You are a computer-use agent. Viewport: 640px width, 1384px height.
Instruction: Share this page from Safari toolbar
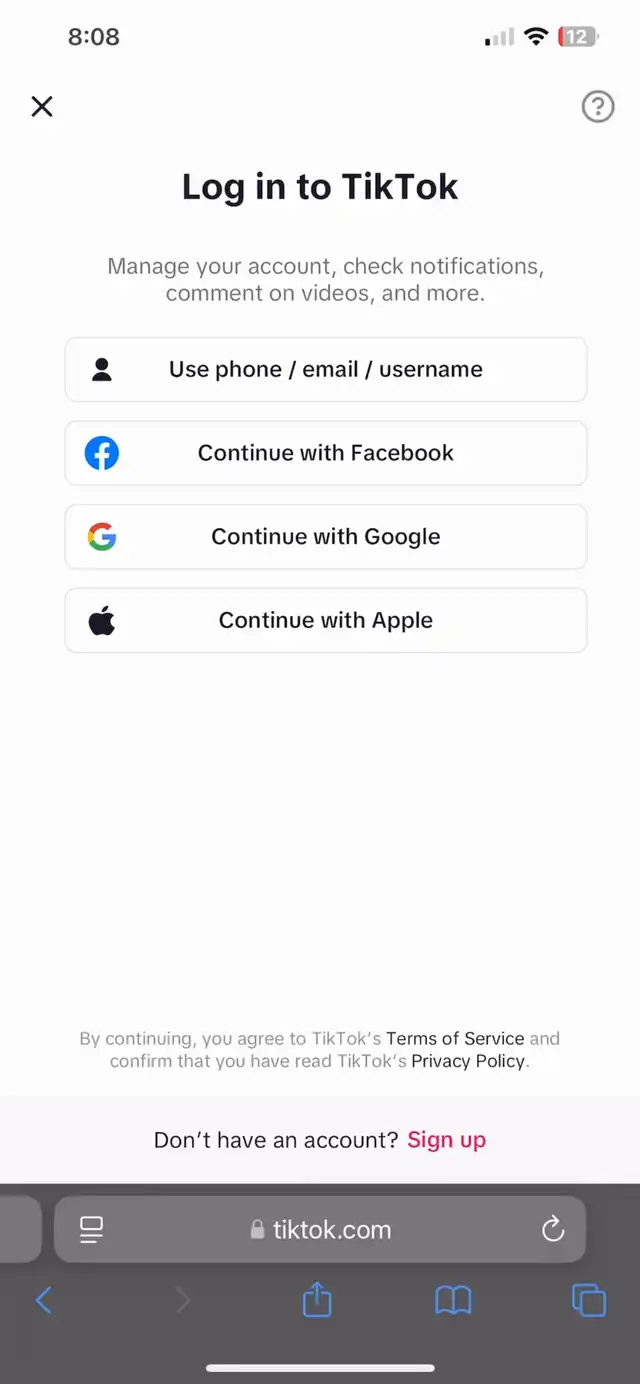(317, 1300)
